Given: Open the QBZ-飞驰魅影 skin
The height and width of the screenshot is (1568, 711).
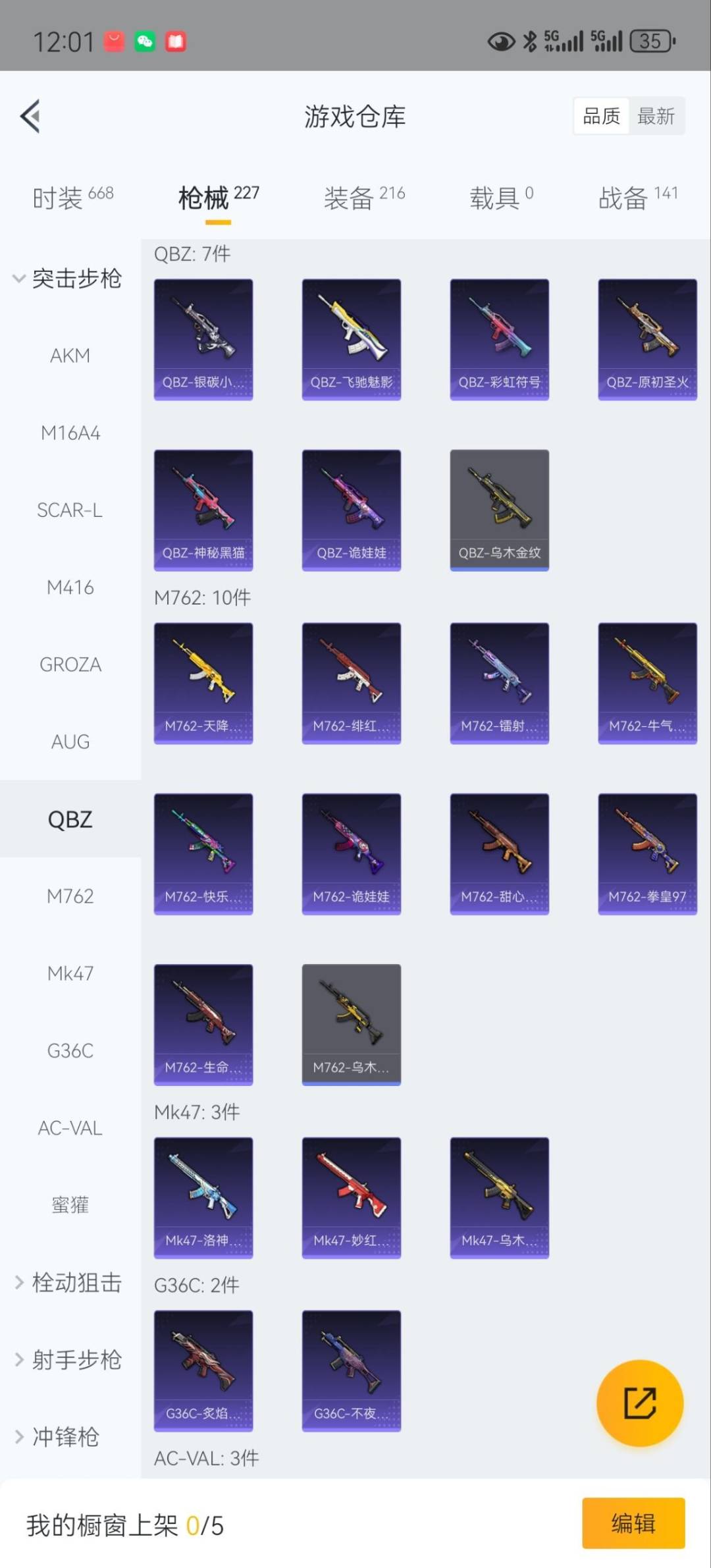Looking at the screenshot, I should pos(351,339).
